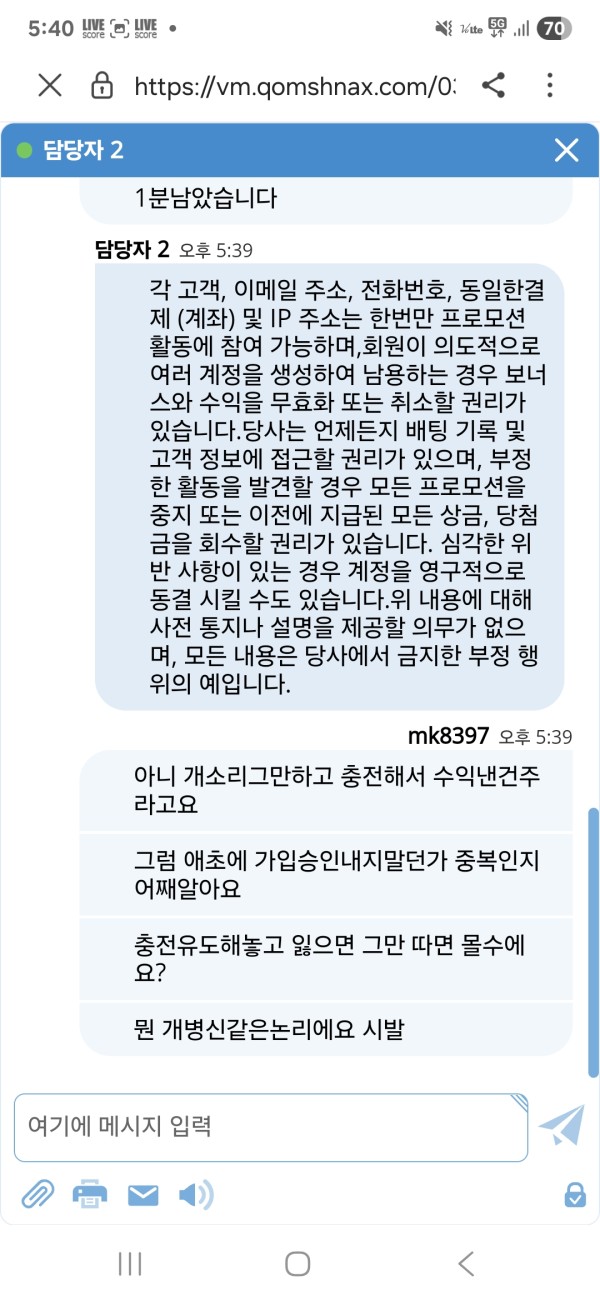600x1300 pixels.
Task: Email the chat transcript via envelope icon
Action: tap(143, 1194)
